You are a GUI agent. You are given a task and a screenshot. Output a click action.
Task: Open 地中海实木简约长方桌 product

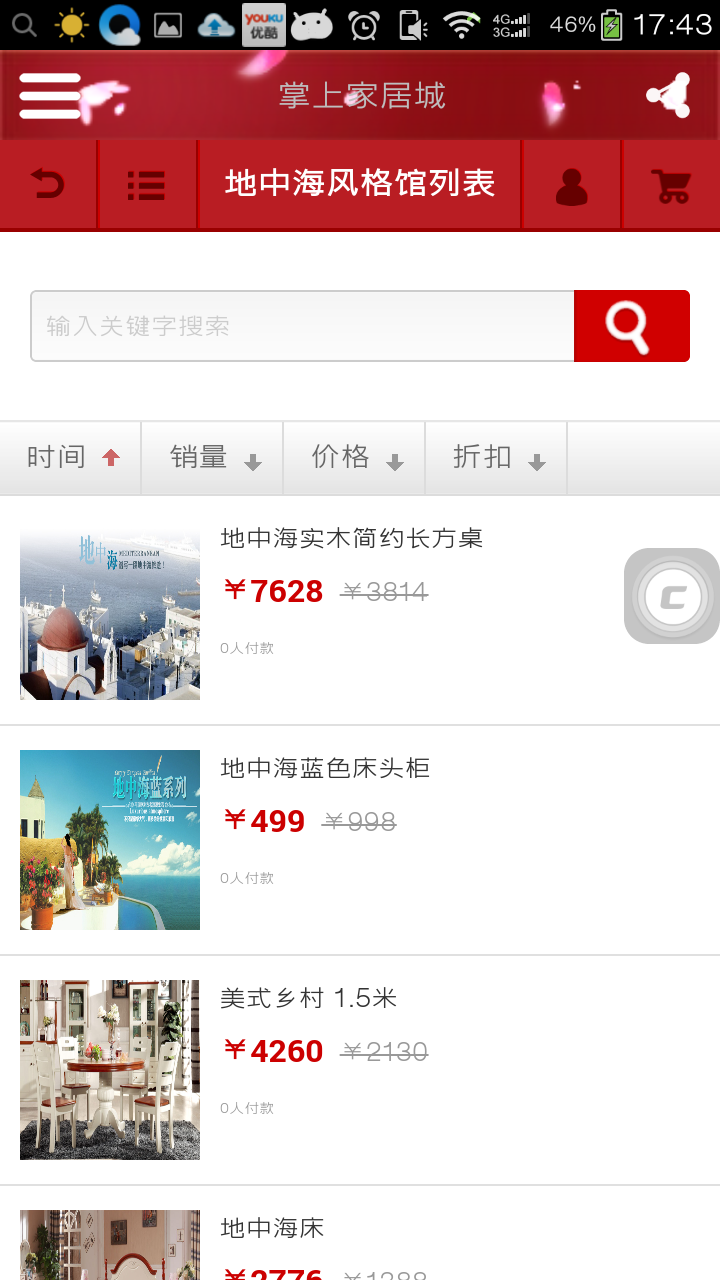click(x=351, y=539)
